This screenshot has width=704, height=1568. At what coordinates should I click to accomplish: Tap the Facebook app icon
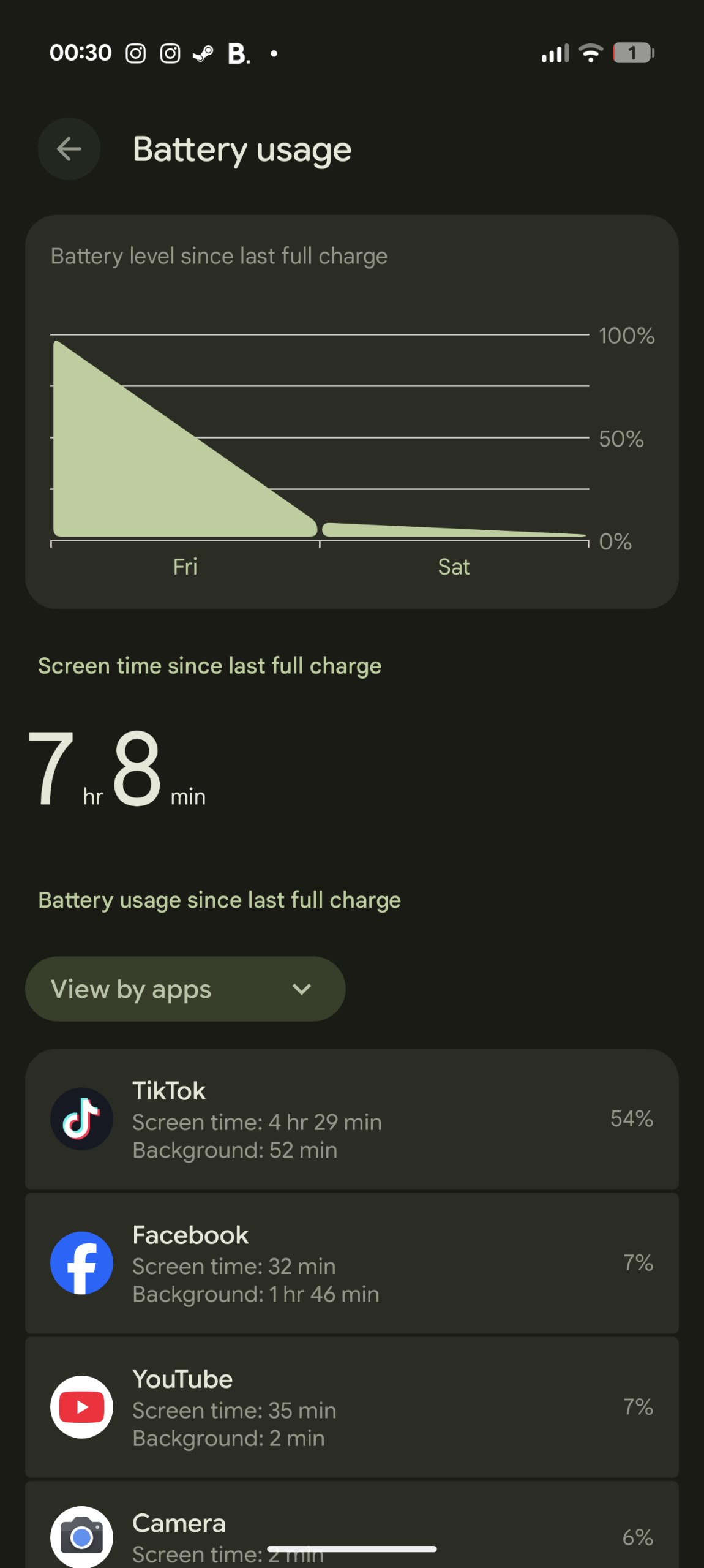click(82, 1264)
